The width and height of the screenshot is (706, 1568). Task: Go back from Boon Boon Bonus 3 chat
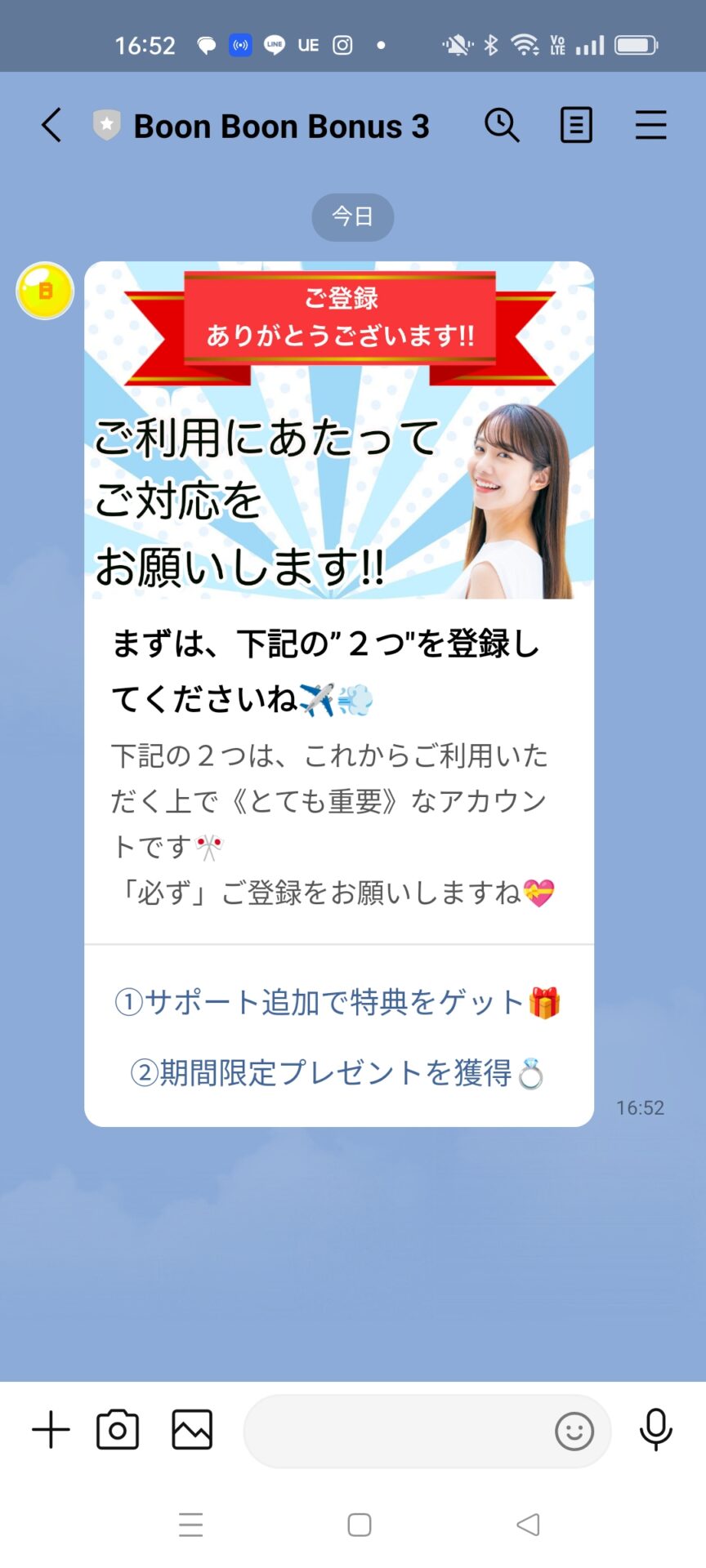point(51,126)
